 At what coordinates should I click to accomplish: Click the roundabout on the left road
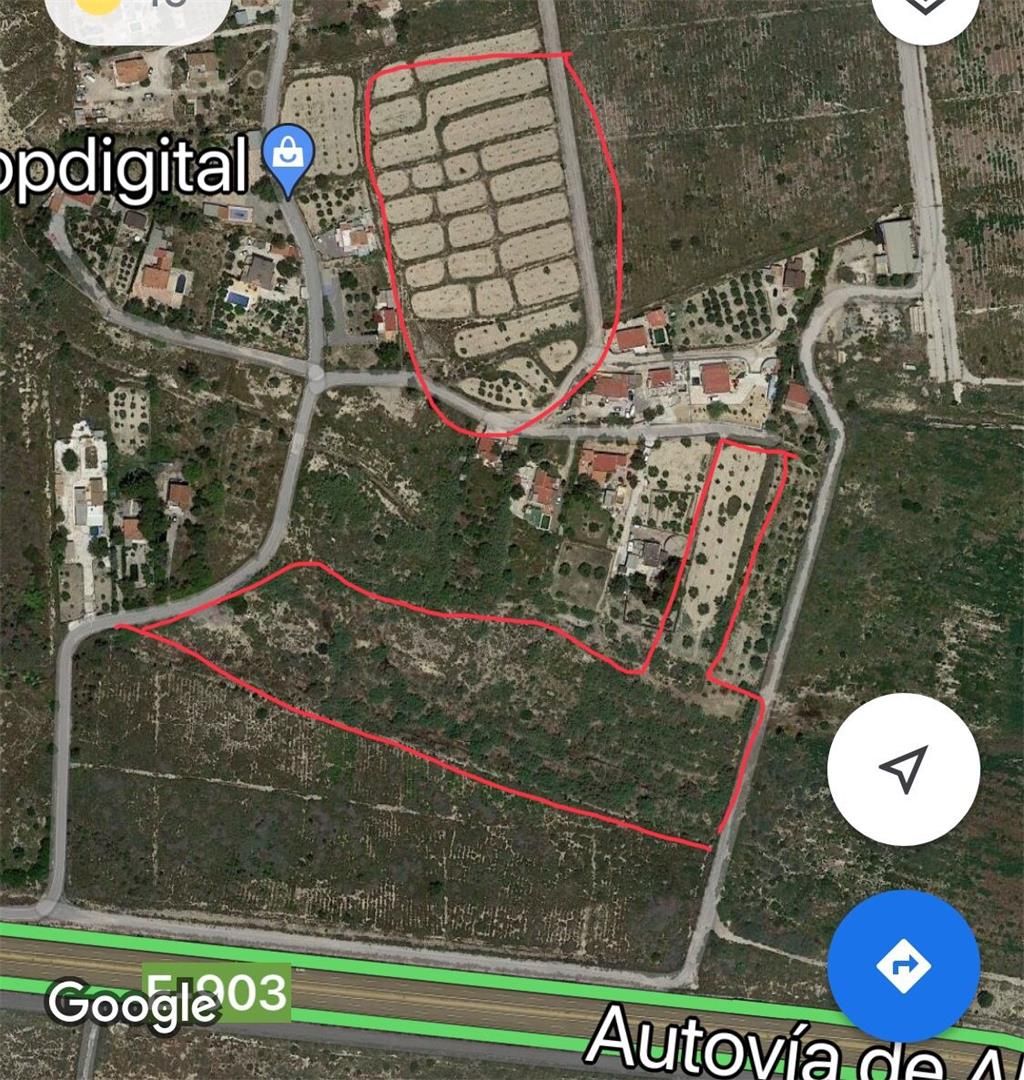316,376
